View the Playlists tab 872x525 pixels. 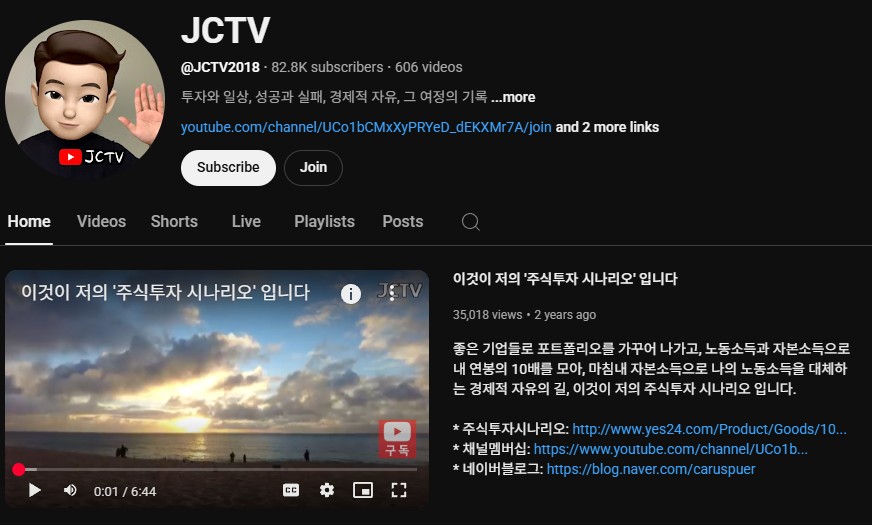pyautogui.click(x=324, y=222)
